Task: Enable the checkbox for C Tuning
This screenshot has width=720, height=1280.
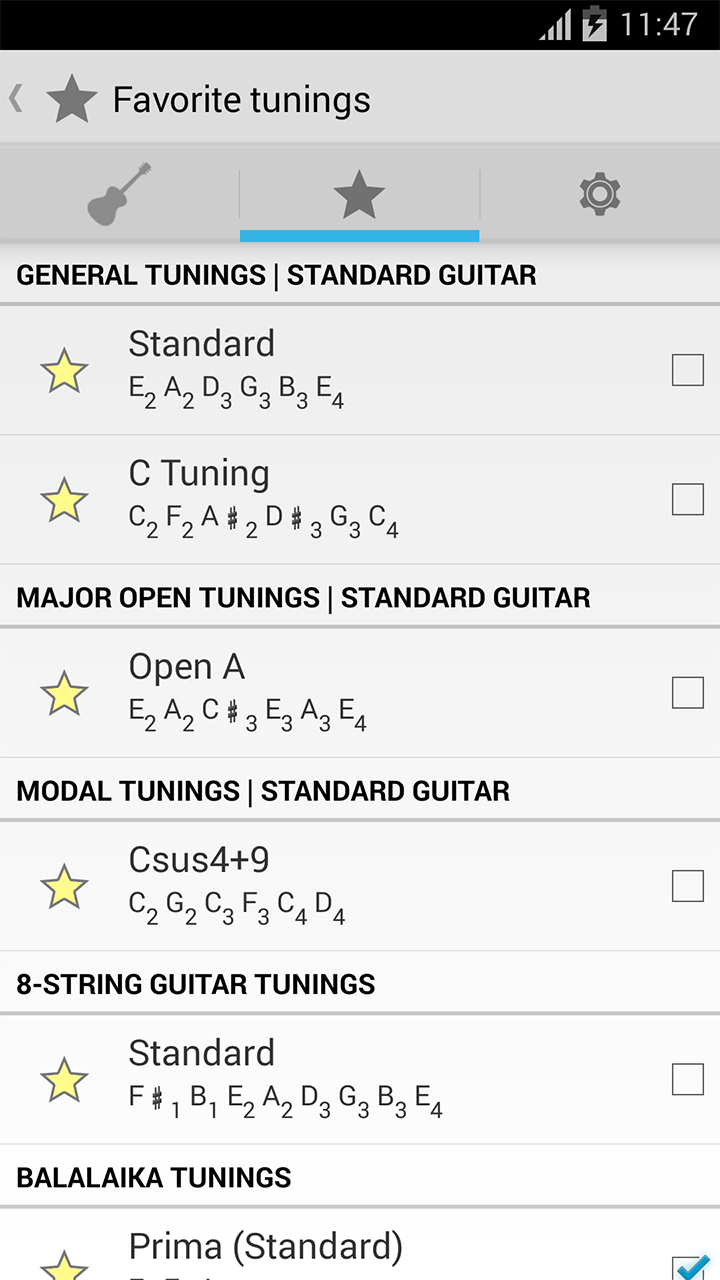Action: [688, 499]
